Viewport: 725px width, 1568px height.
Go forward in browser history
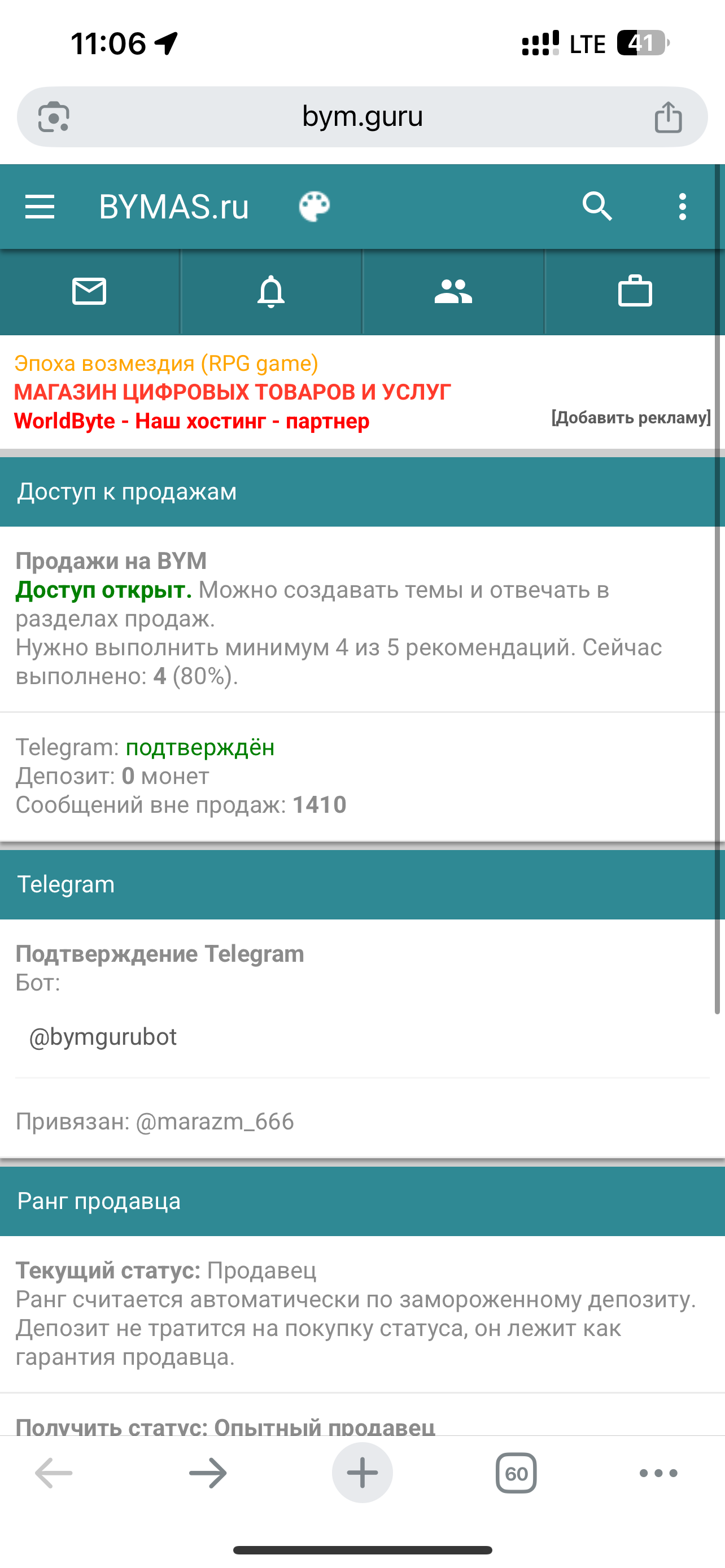tap(208, 1473)
